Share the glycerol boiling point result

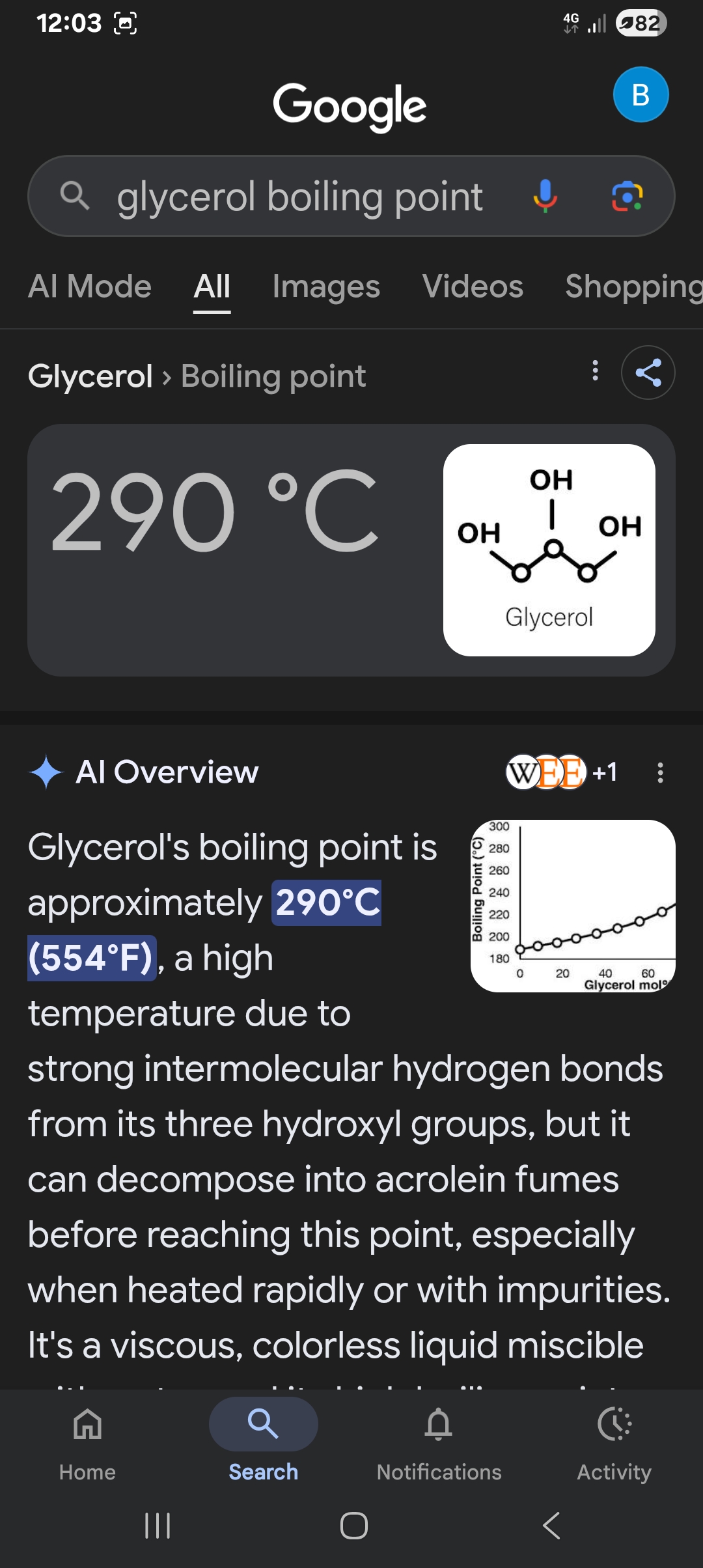pyautogui.click(x=648, y=372)
